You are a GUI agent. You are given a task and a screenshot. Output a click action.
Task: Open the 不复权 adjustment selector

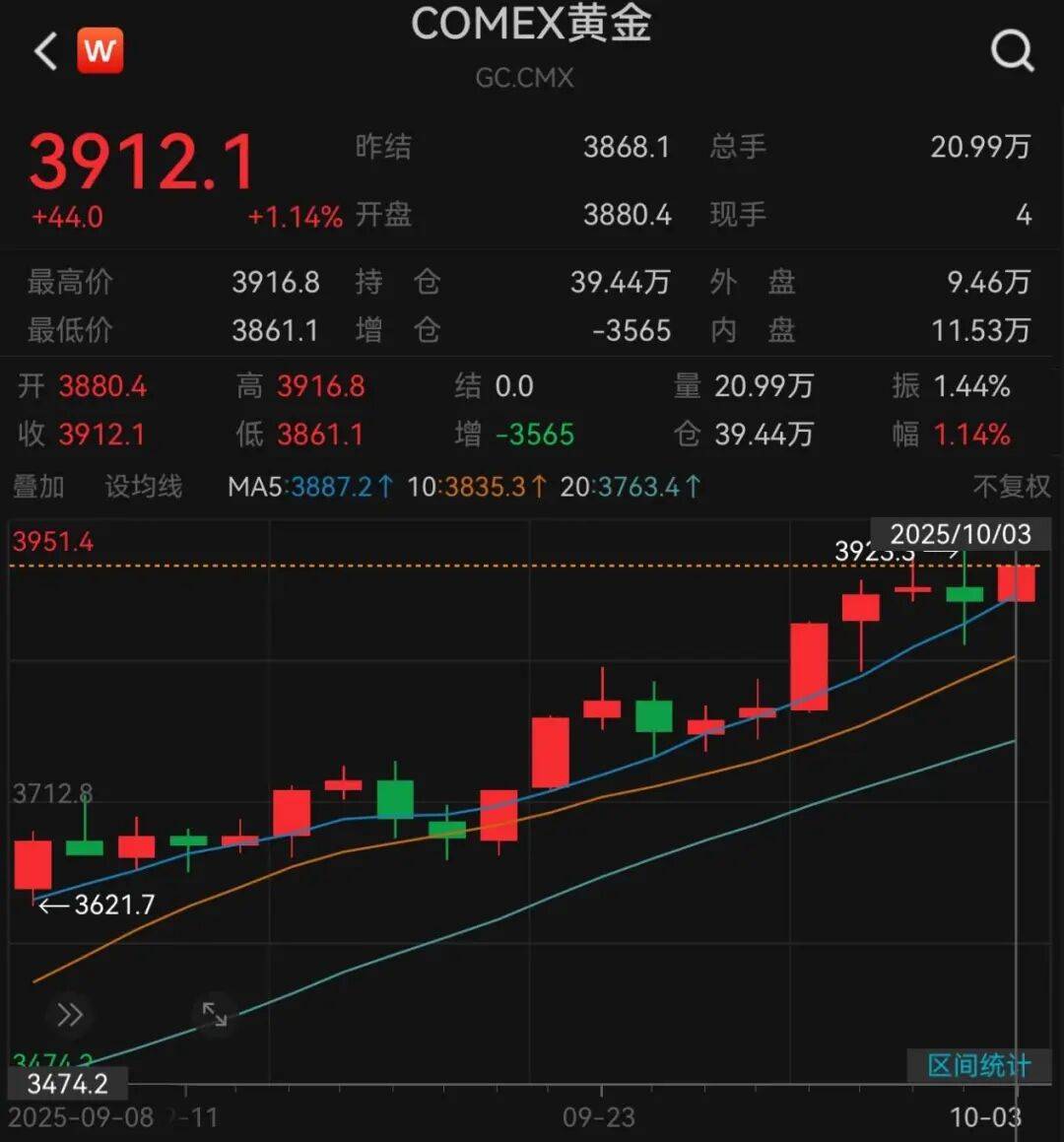point(1011,487)
